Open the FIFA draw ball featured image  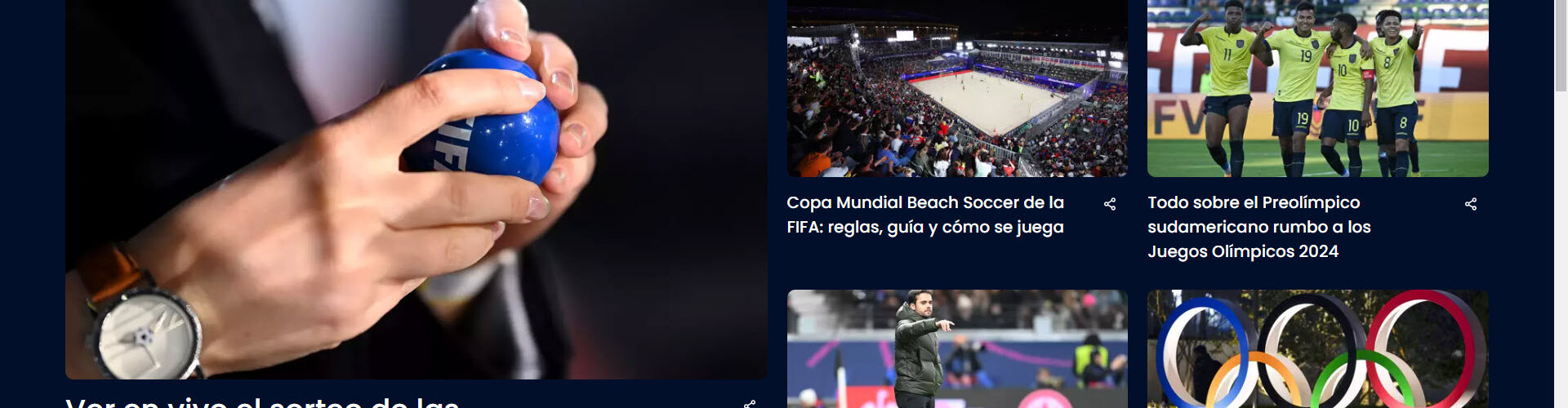click(416, 188)
